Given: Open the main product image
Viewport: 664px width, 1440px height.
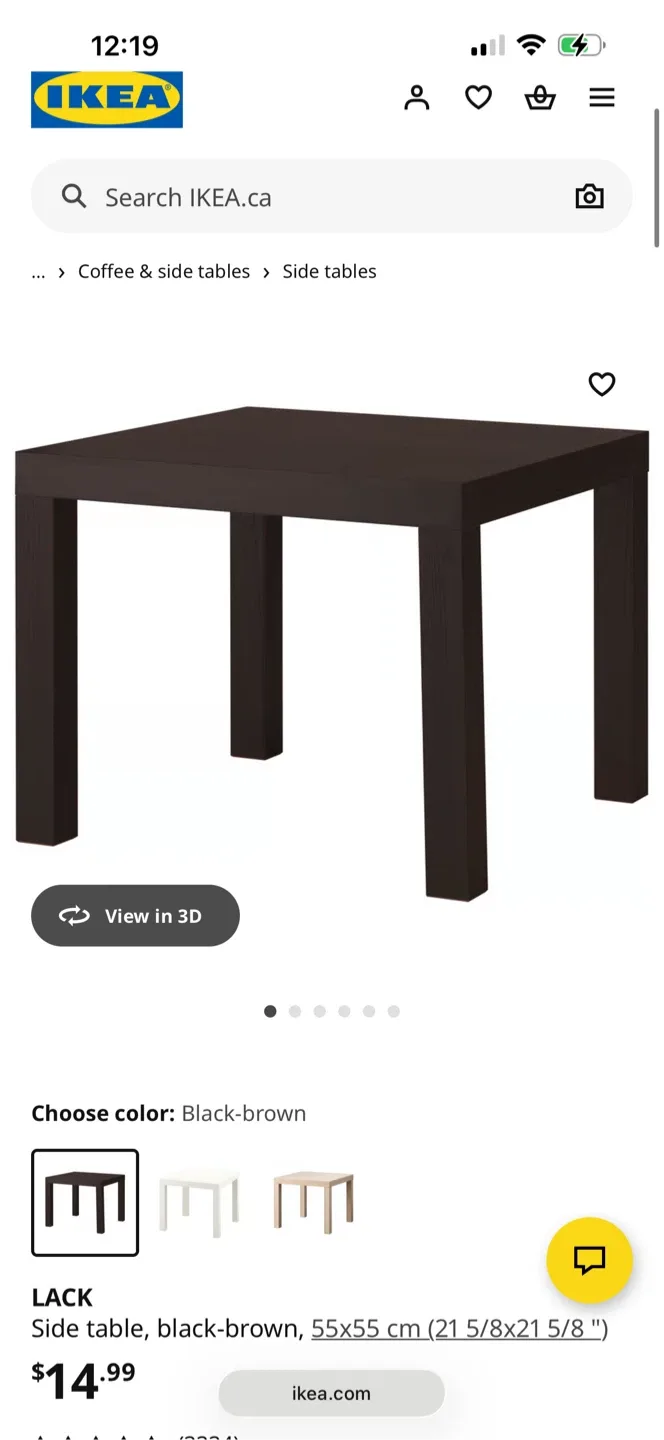Looking at the screenshot, I should (x=332, y=640).
